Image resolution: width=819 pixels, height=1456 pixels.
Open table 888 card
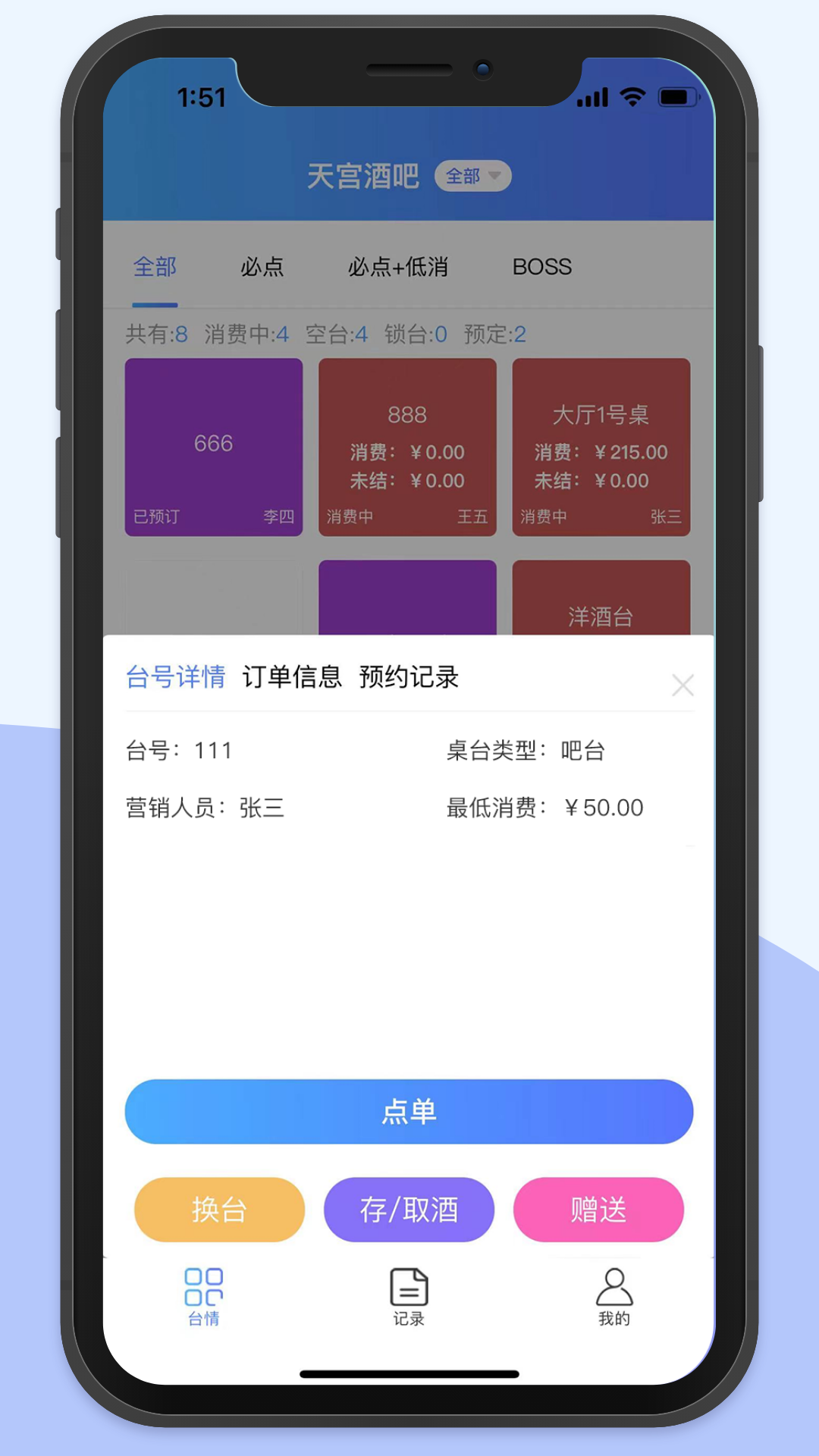[407, 447]
